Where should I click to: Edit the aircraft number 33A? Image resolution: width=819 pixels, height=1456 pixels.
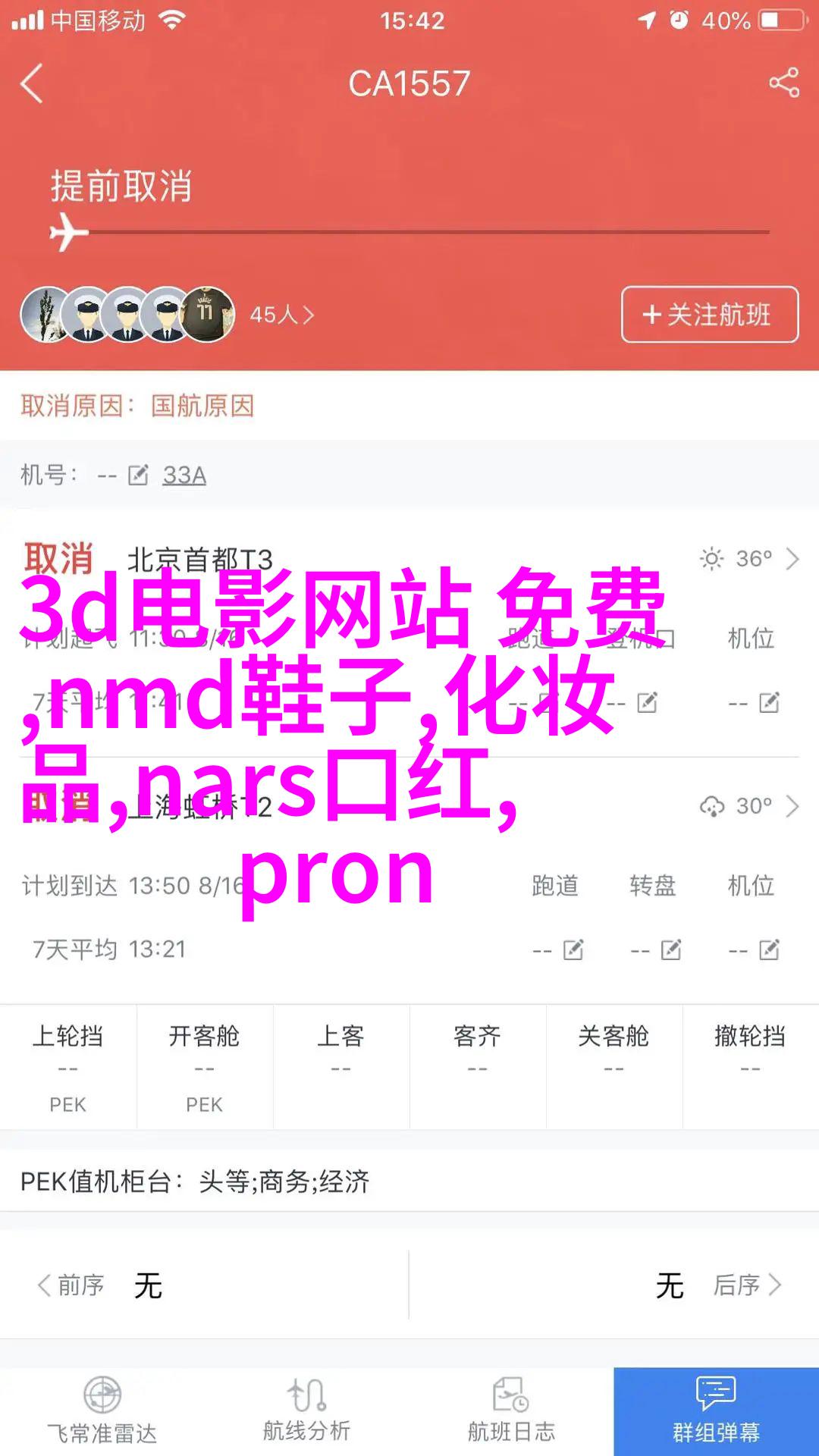[140, 475]
